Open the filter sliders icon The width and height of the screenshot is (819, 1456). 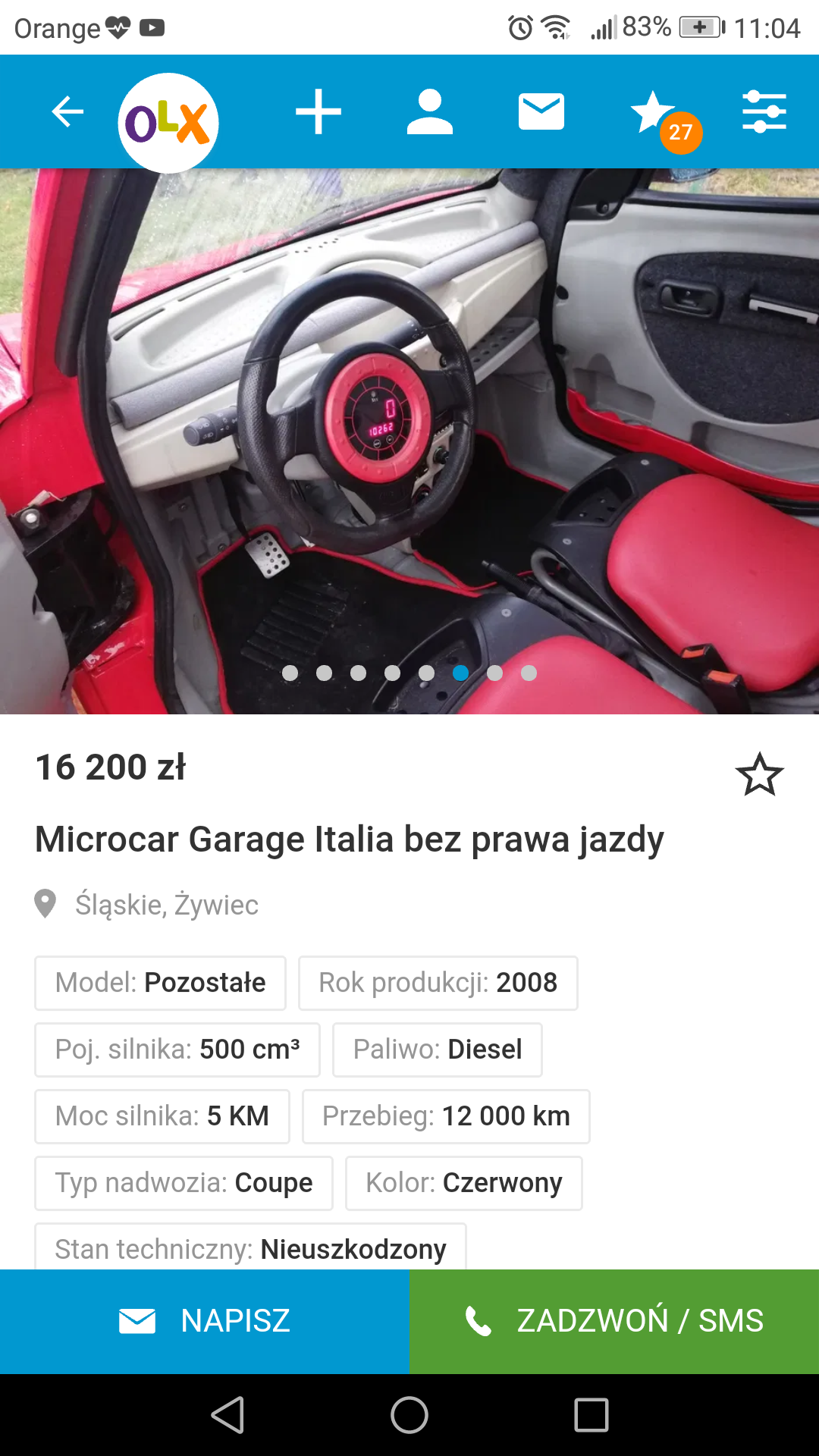[764, 111]
